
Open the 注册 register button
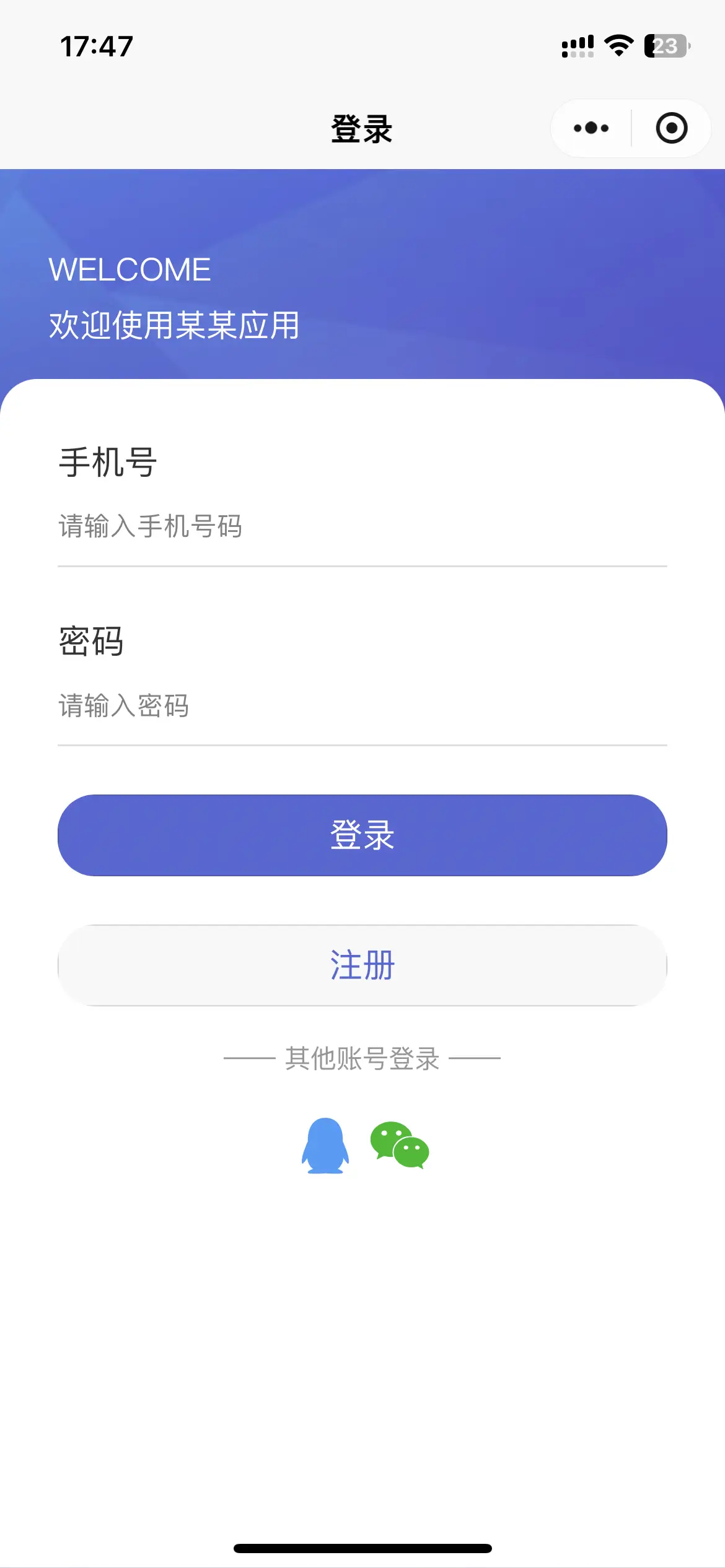pos(362,965)
